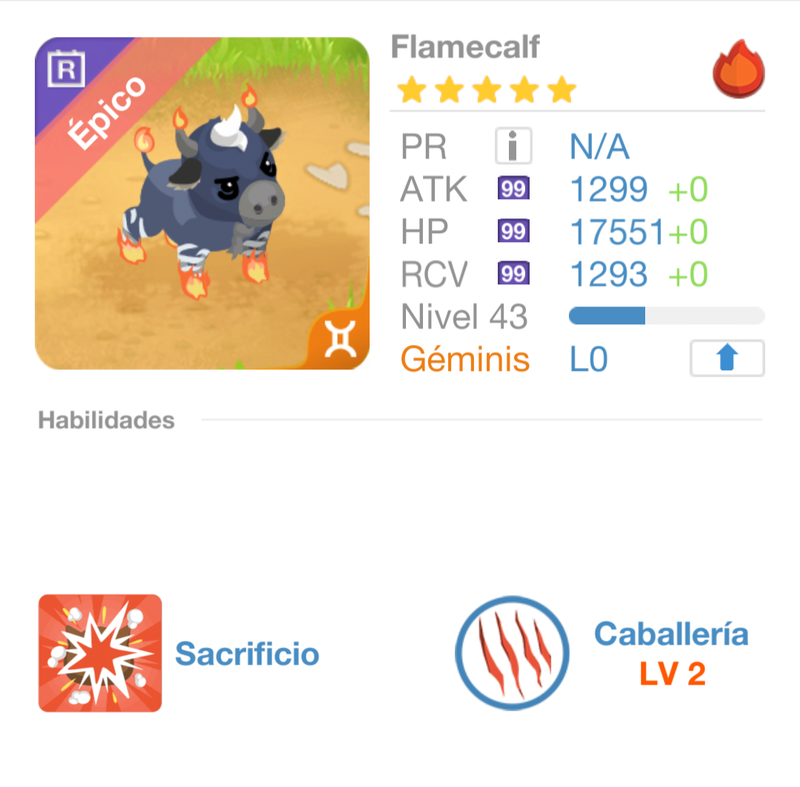The image size is (800, 787).
Task: View the Sacrificio ability details
Action: click(100, 653)
